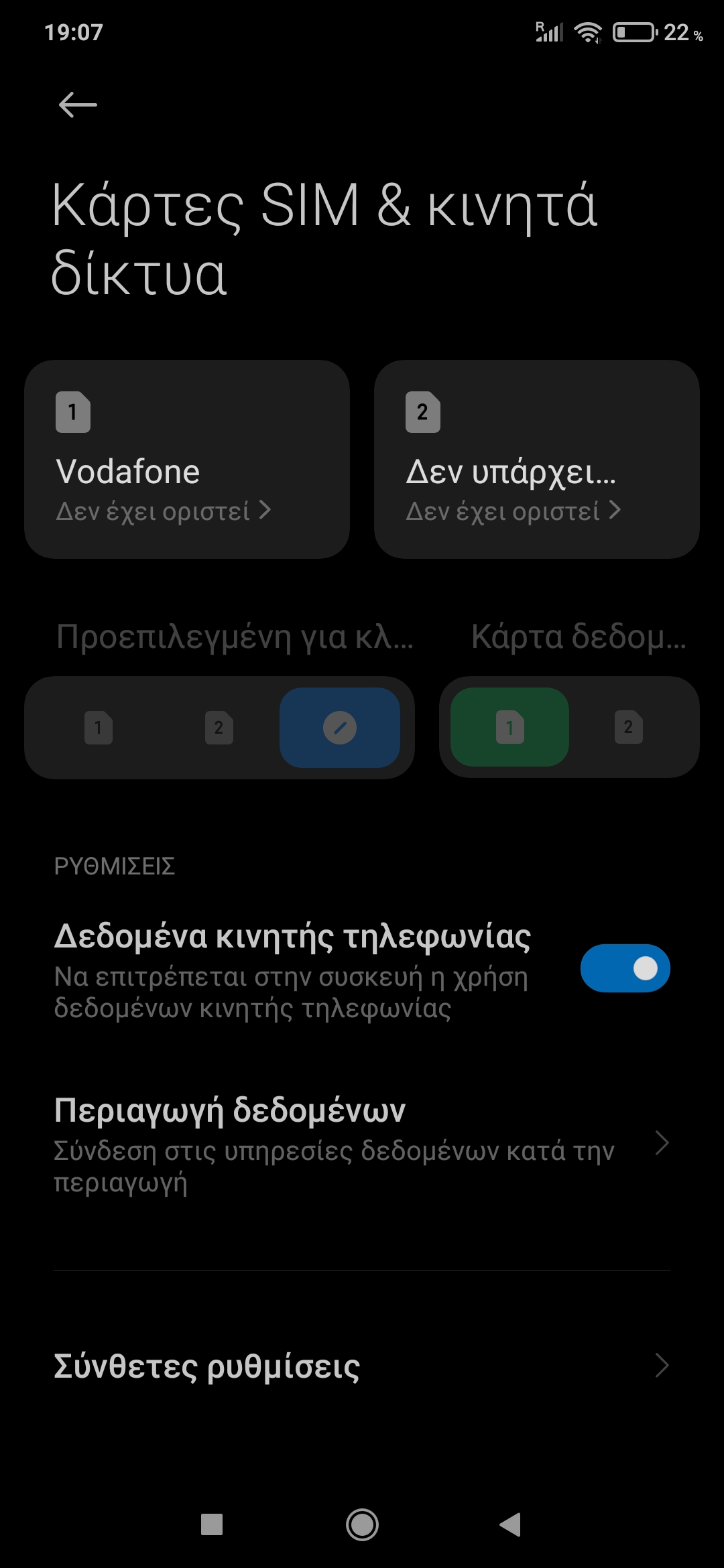Tap the system home button
Screen dimensions: 724x1568
pyautogui.click(x=362, y=1525)
